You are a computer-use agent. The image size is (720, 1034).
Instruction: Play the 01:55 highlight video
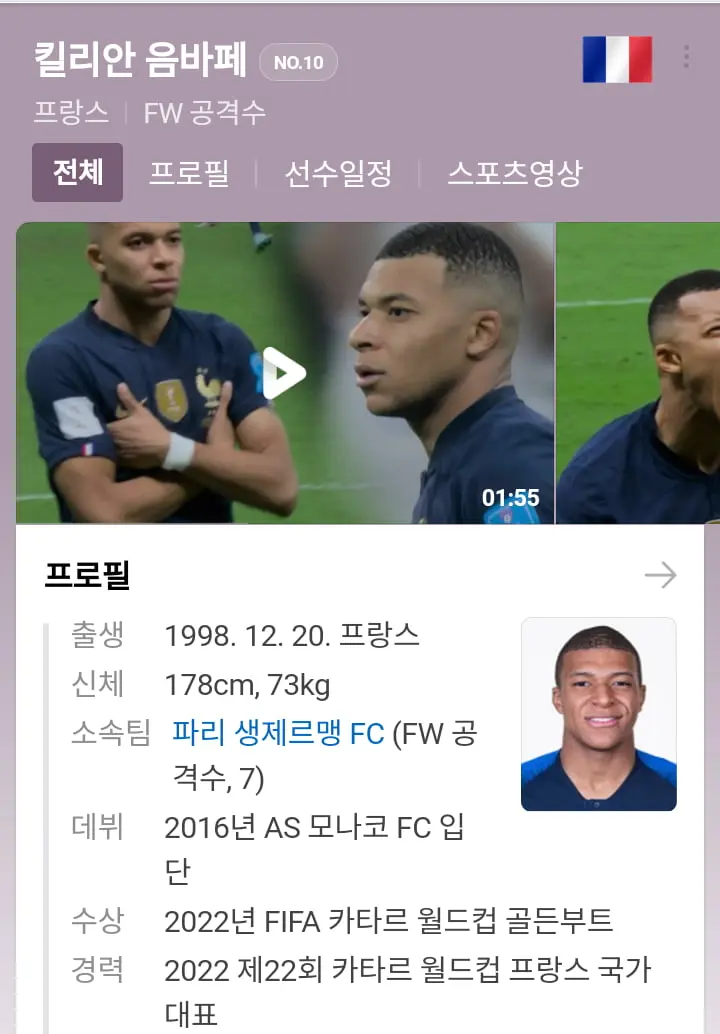coord(284,373)
